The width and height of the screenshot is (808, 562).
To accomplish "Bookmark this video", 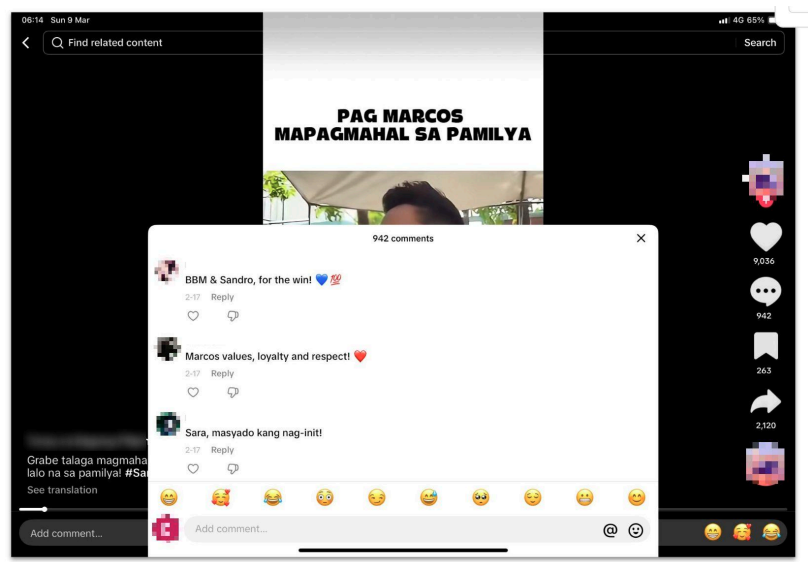I will click(x=765, y=346).
